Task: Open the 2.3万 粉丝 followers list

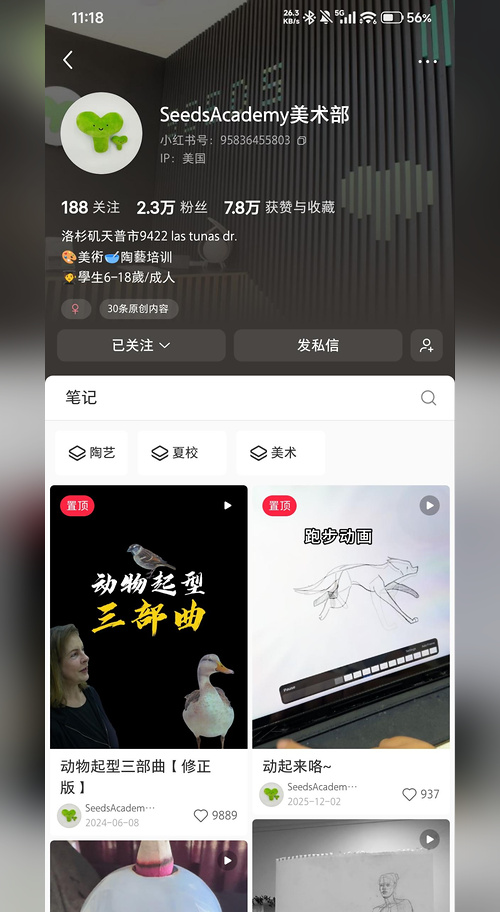Action: tap(172, 207)
